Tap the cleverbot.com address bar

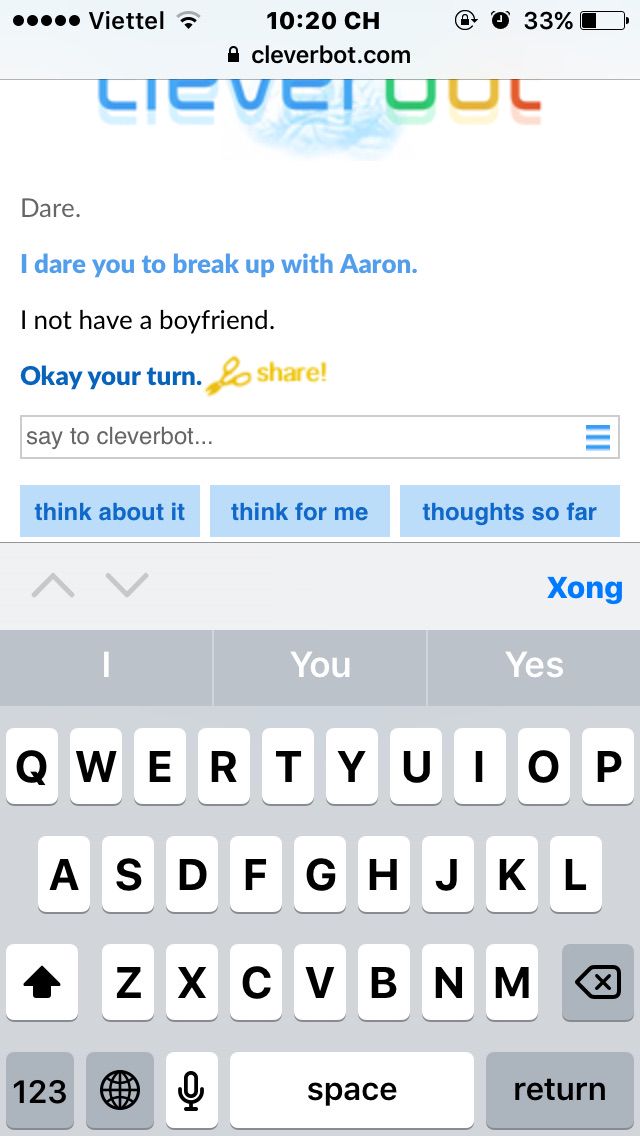click(320, 55)
